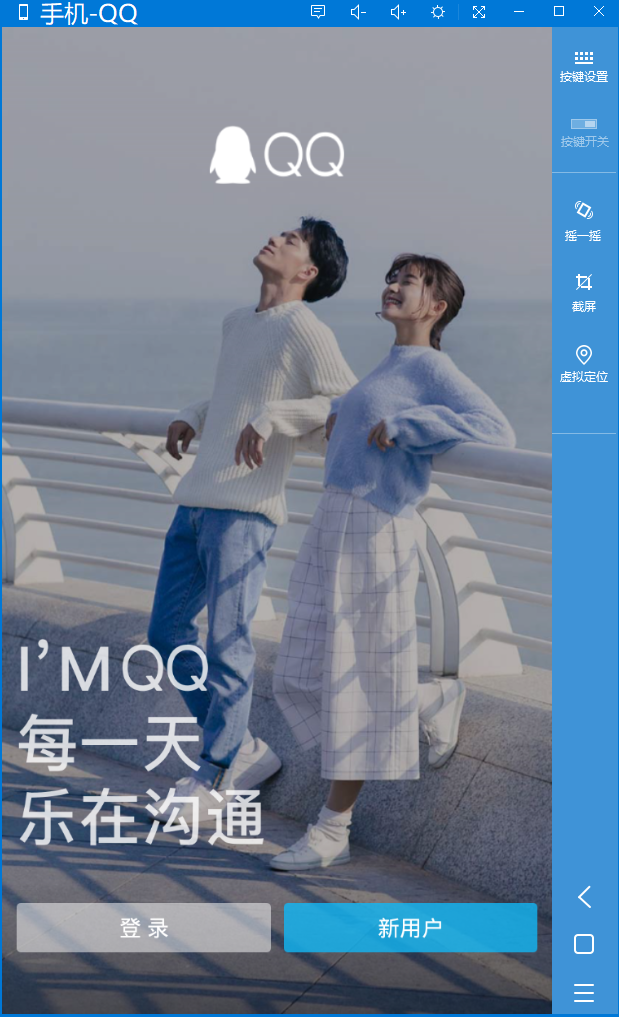This screenshot has height=1017, width=619.
Task: Raise the volume in the title bar
Action: coord(398,12)
